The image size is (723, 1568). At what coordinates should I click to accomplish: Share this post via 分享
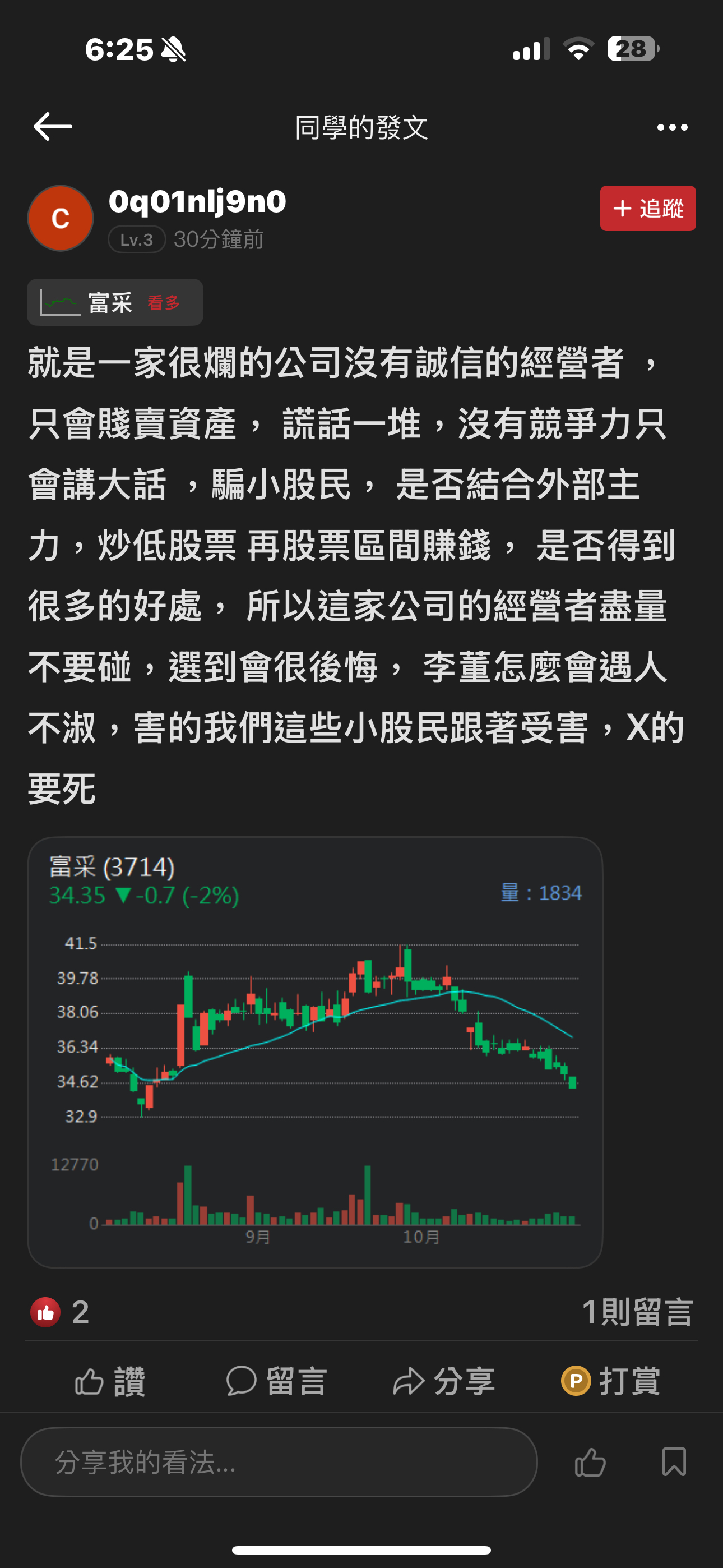click(444, 1381)
